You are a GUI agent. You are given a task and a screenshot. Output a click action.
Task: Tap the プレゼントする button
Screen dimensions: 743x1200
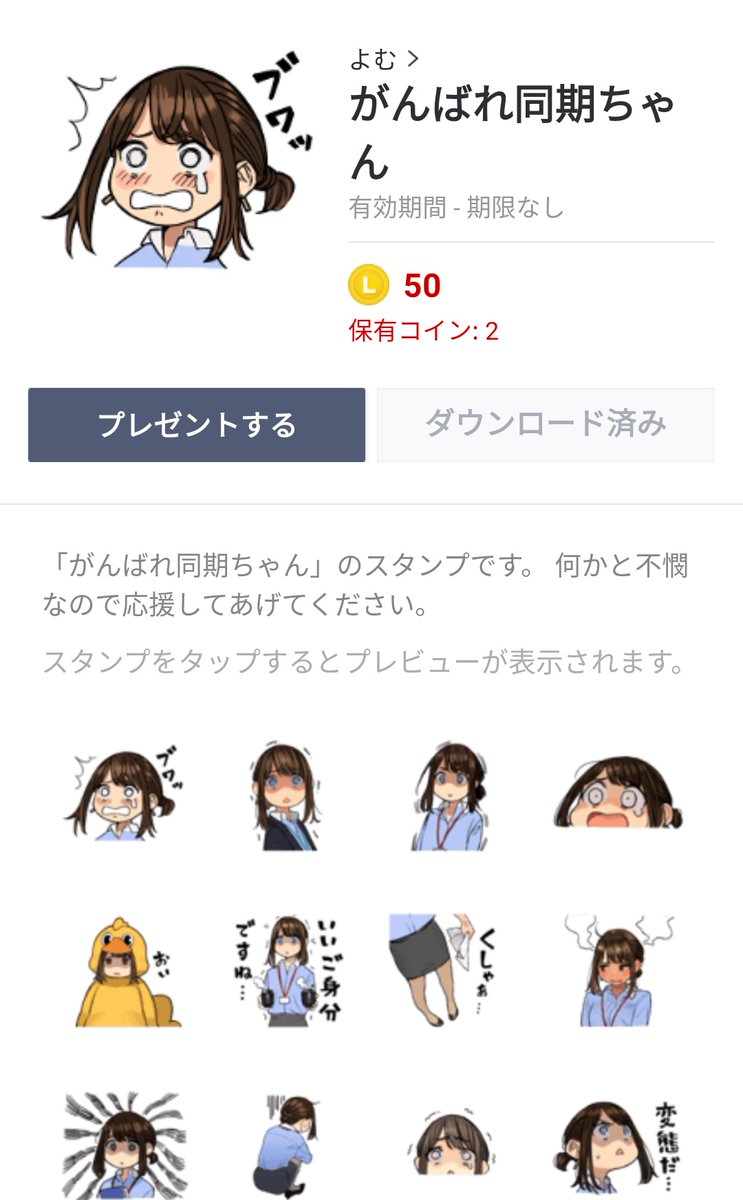tap(197, 425)
